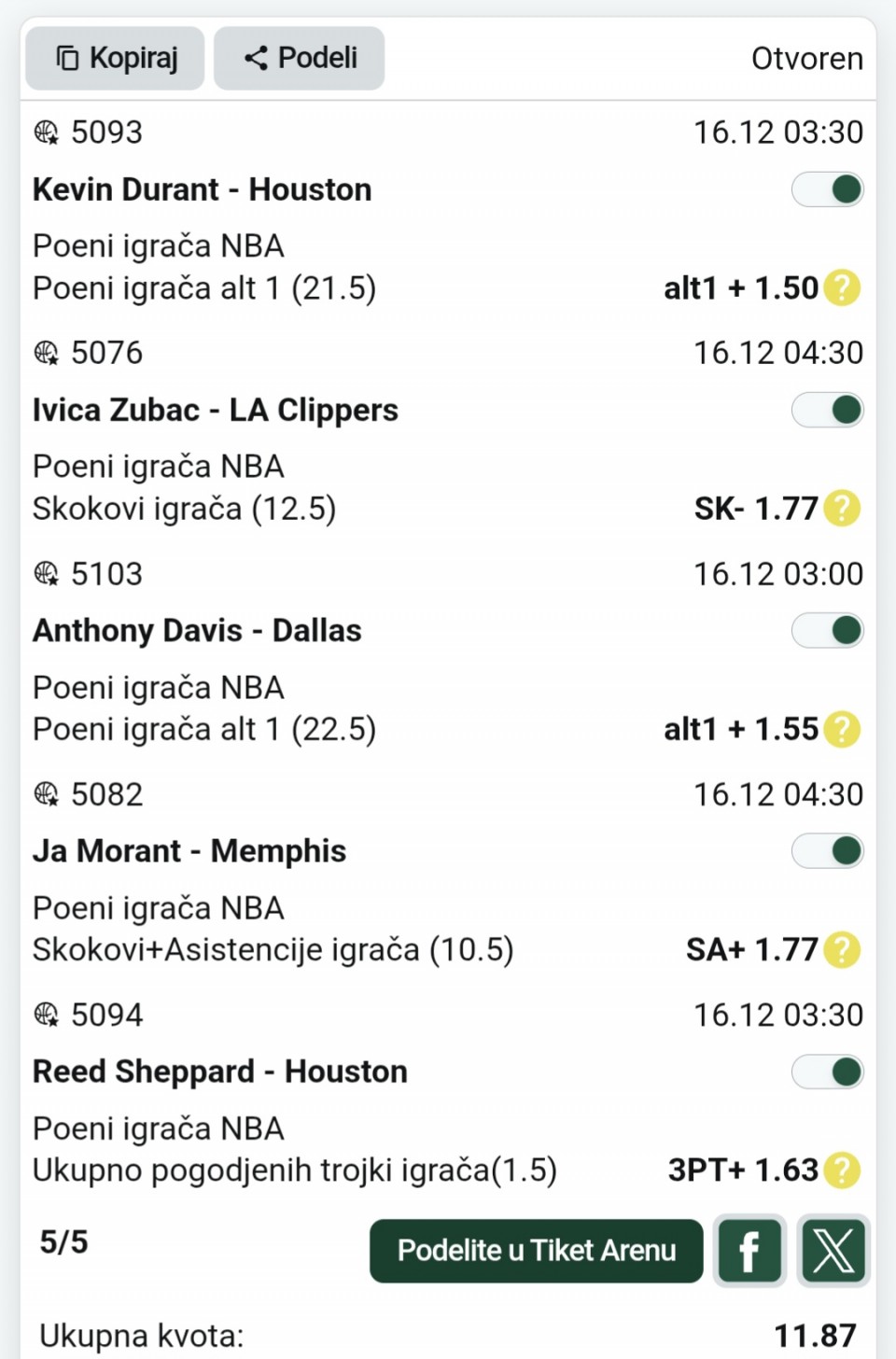The width and height of the screenshot is (896, 1359).
Task: Share the ticket via Podeli
Action: click(300, 58)
